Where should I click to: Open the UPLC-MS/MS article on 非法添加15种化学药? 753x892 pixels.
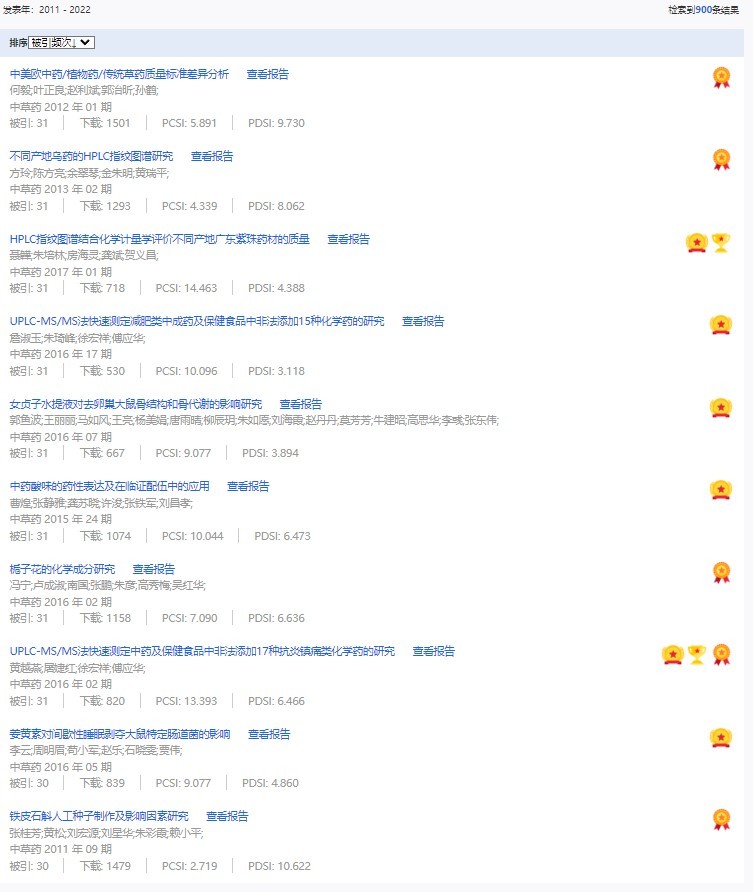coord(197,322)
